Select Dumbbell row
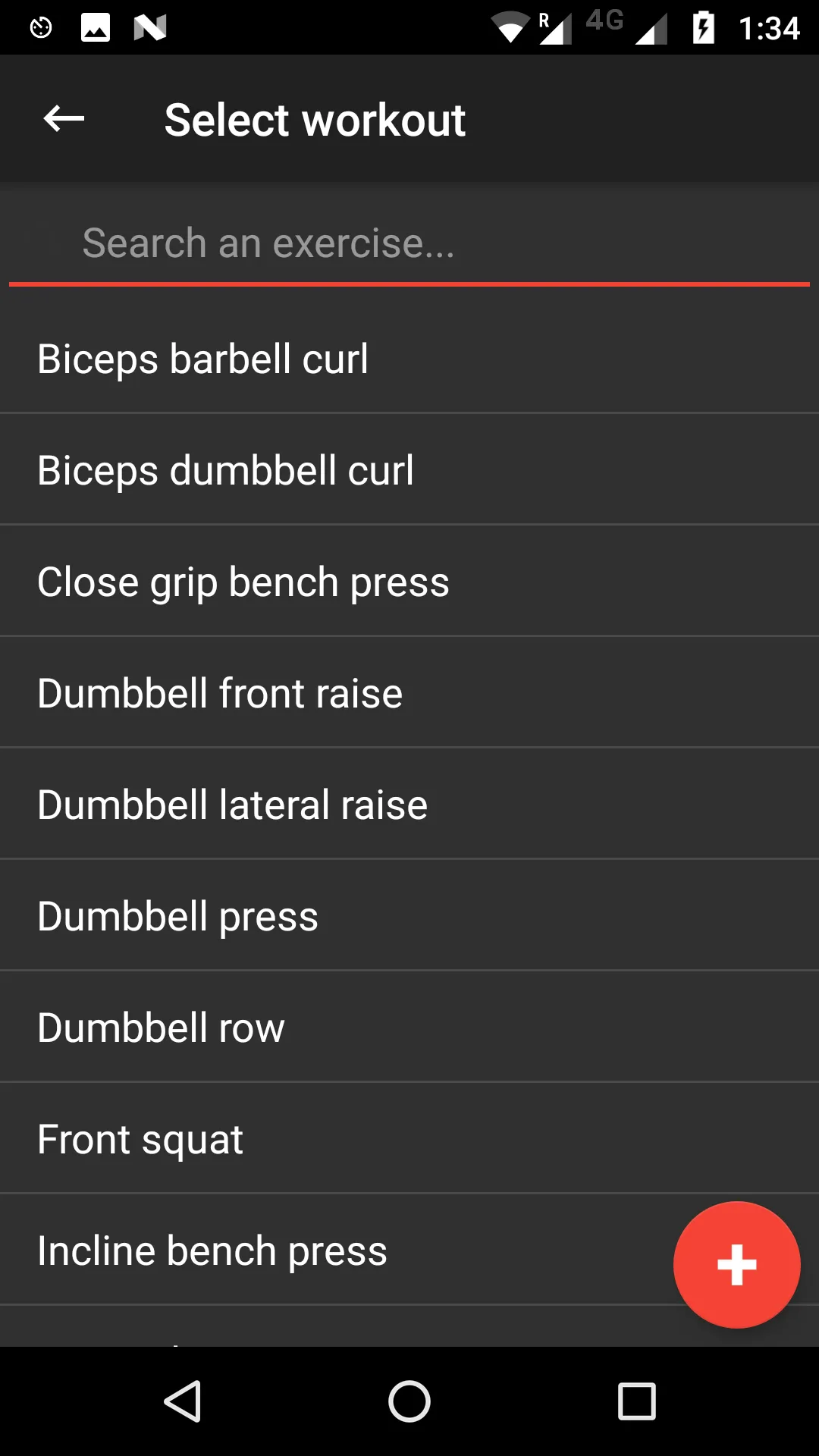Image resolution: width=819 pixels, height=1456 pixels. [x=409, y=1027]
